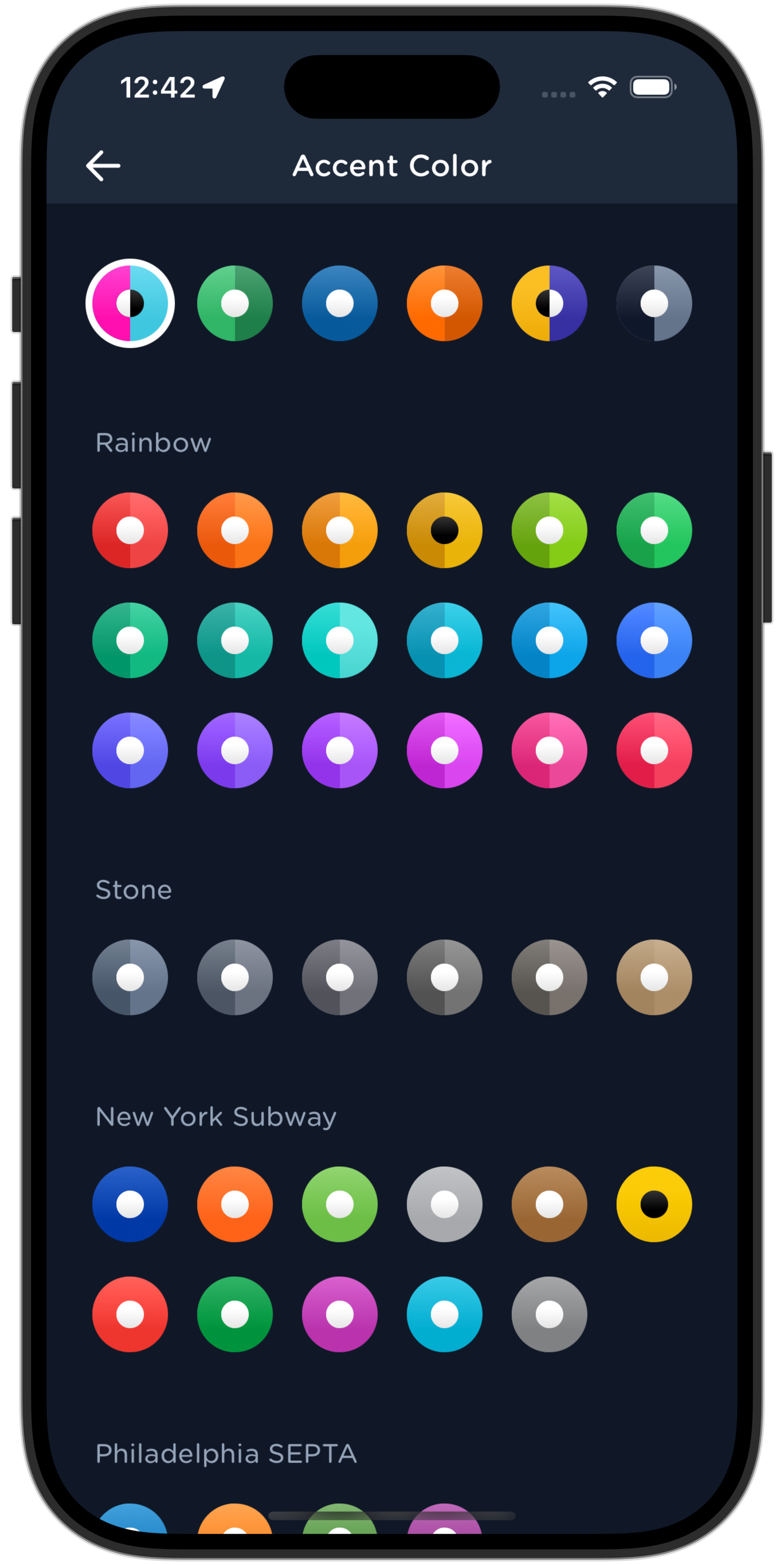The height and width of the screenshot is (1565, 784).
Task: Go back from Accent Color
Action: (x=103, y=166)
